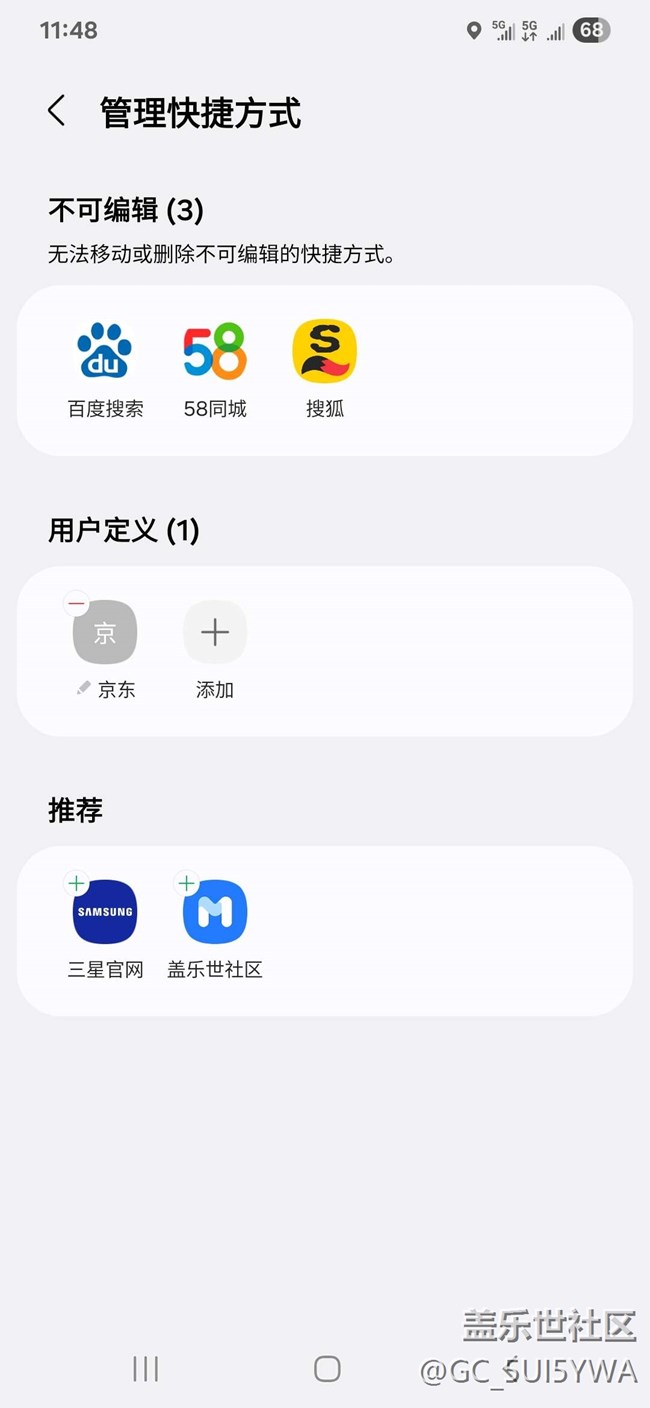Go back from 管理快捷方式 page
The height and width of the screenshot is (1408, 650).
(57, 111)
